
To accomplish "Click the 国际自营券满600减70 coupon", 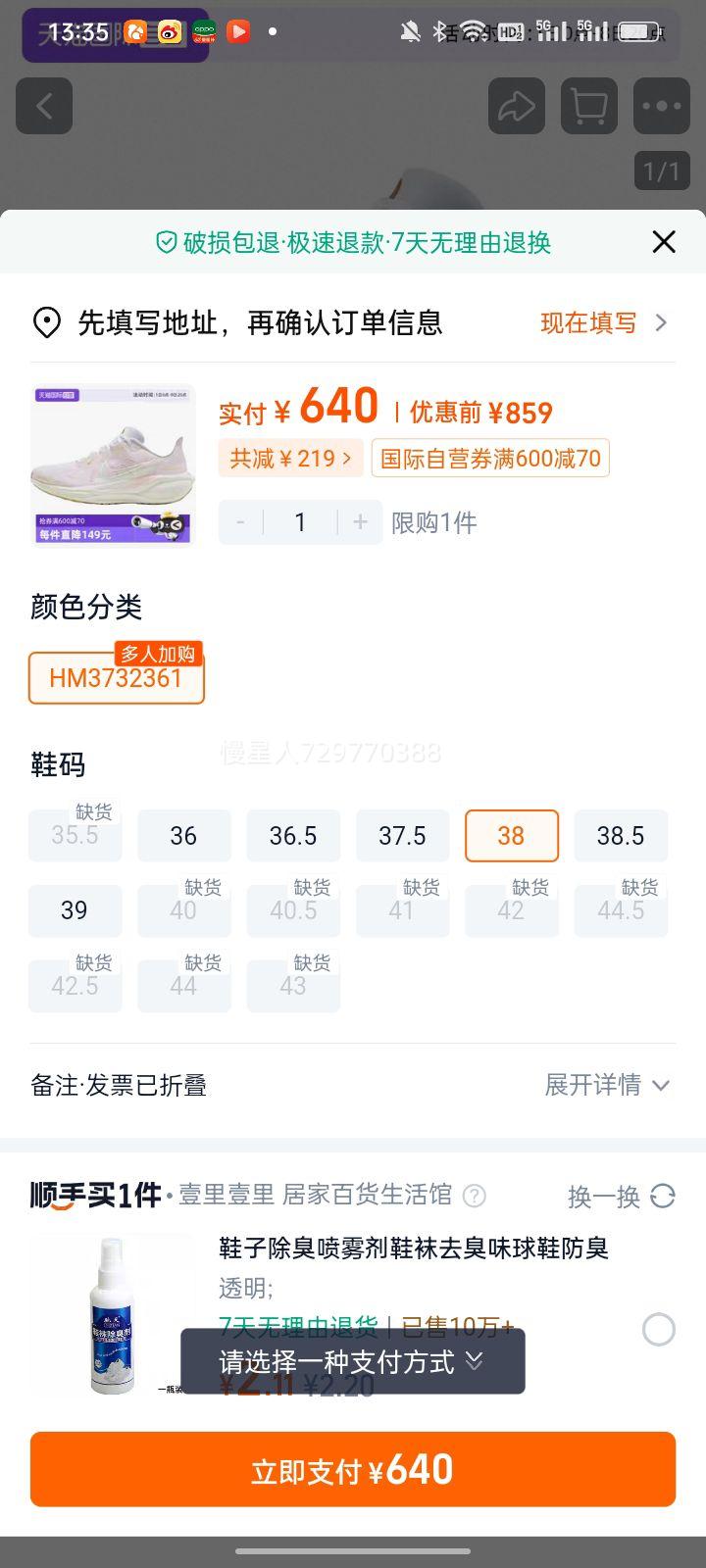I will pyautogui.click(x=488, y=458).
